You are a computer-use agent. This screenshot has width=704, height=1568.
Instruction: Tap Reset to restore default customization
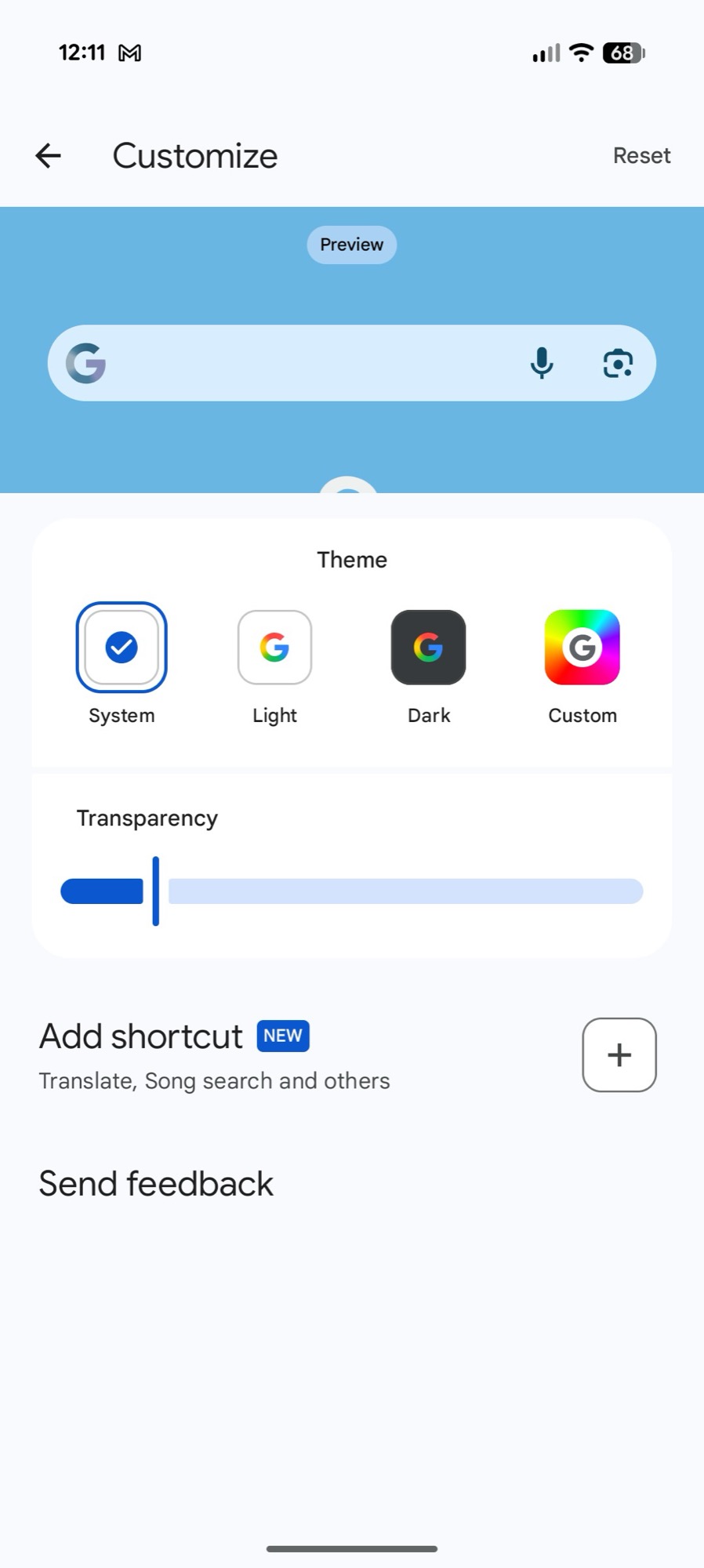pyautogui.click(x=641, y=155)
